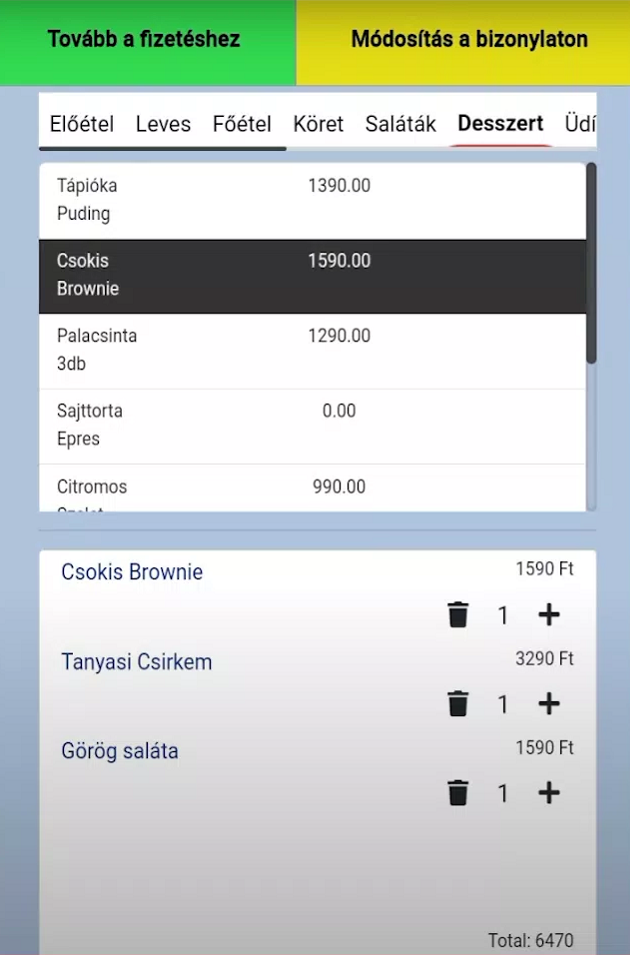Add Palacsinta 3db to the order

point(310,350)
